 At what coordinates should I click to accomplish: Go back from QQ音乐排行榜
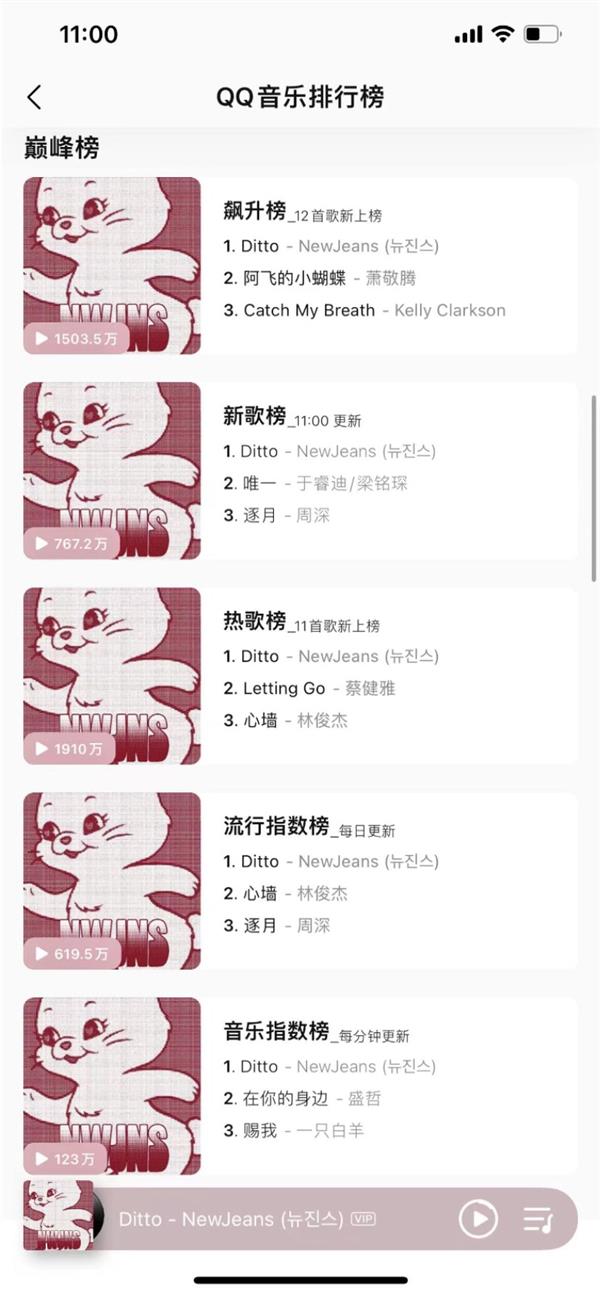[35, 97]
